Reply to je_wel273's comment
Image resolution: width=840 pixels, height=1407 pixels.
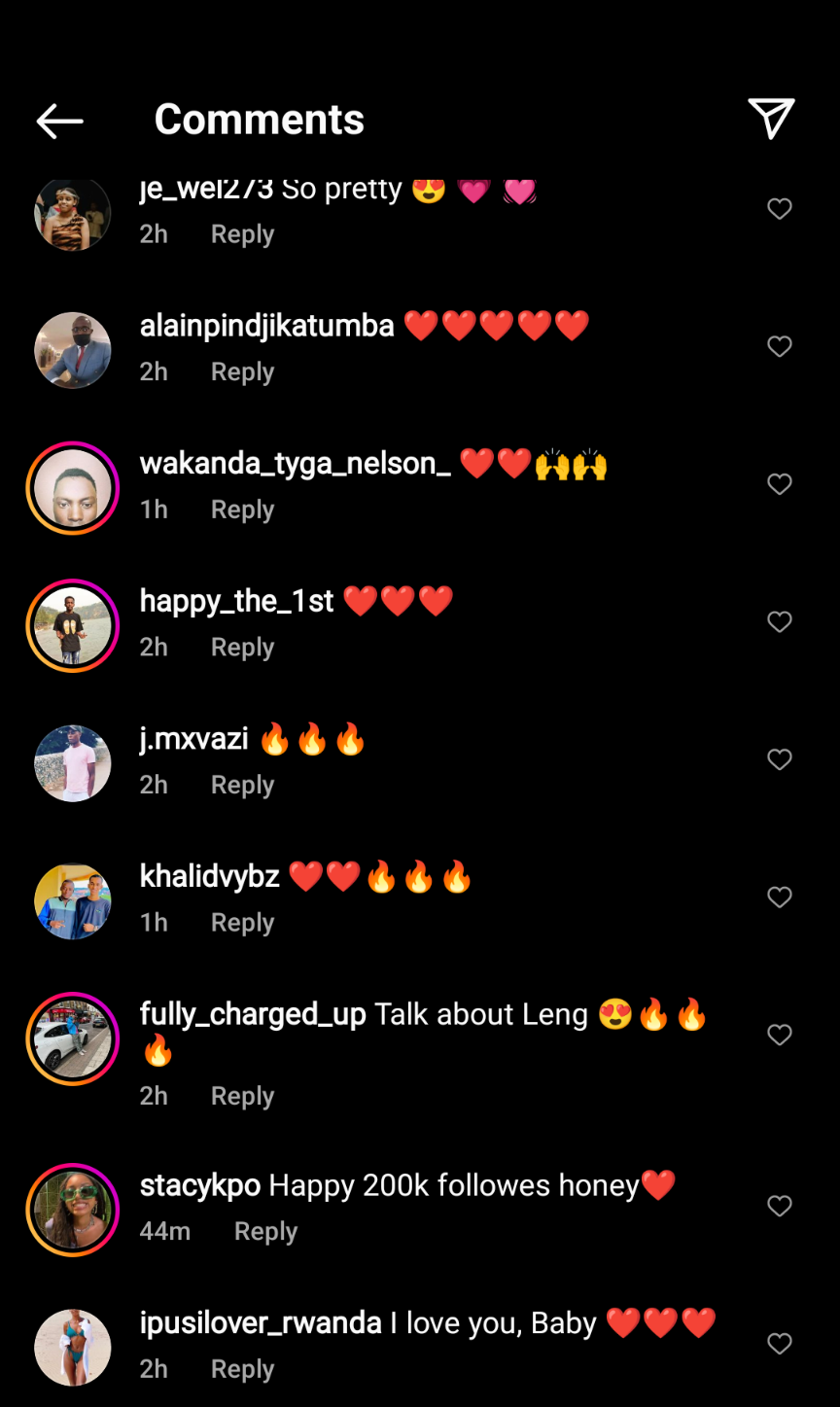click(242, 234)
